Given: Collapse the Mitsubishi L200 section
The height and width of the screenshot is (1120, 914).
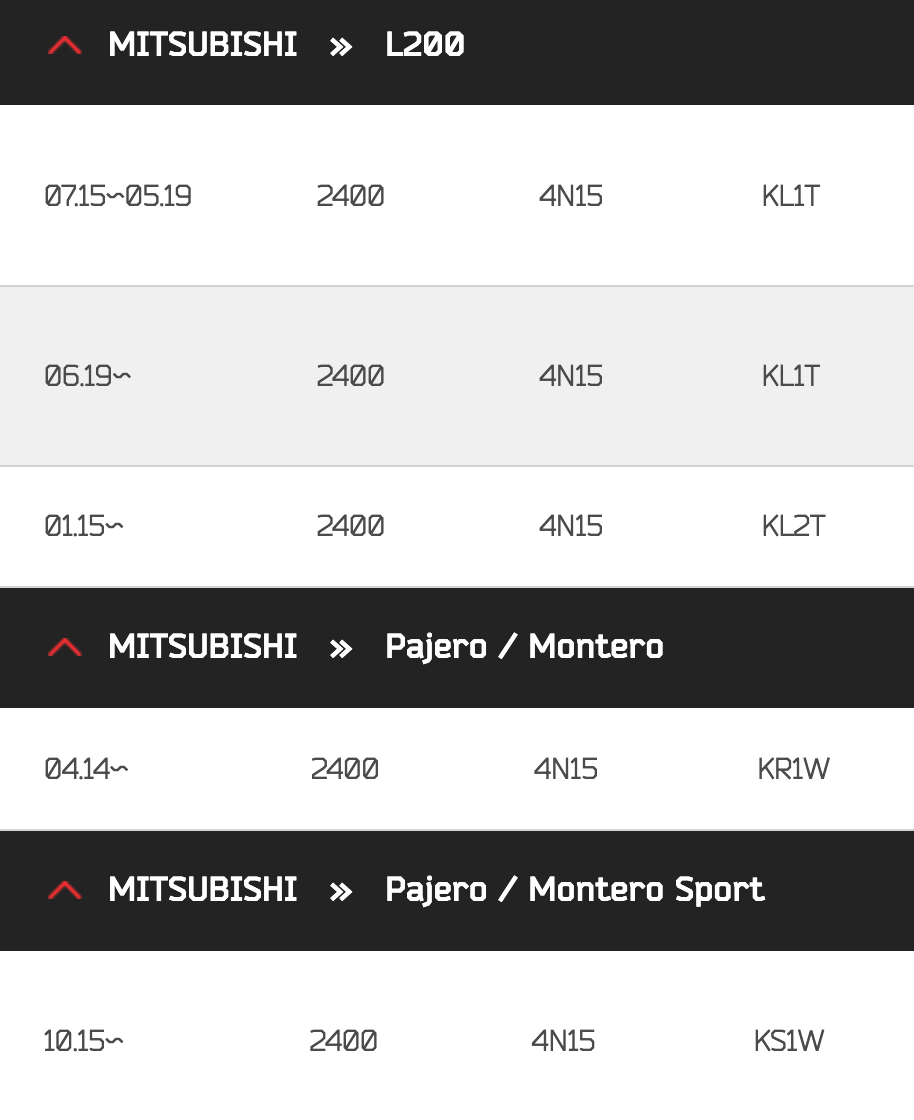Looking at the screenshot, I should tap(65, 46).
